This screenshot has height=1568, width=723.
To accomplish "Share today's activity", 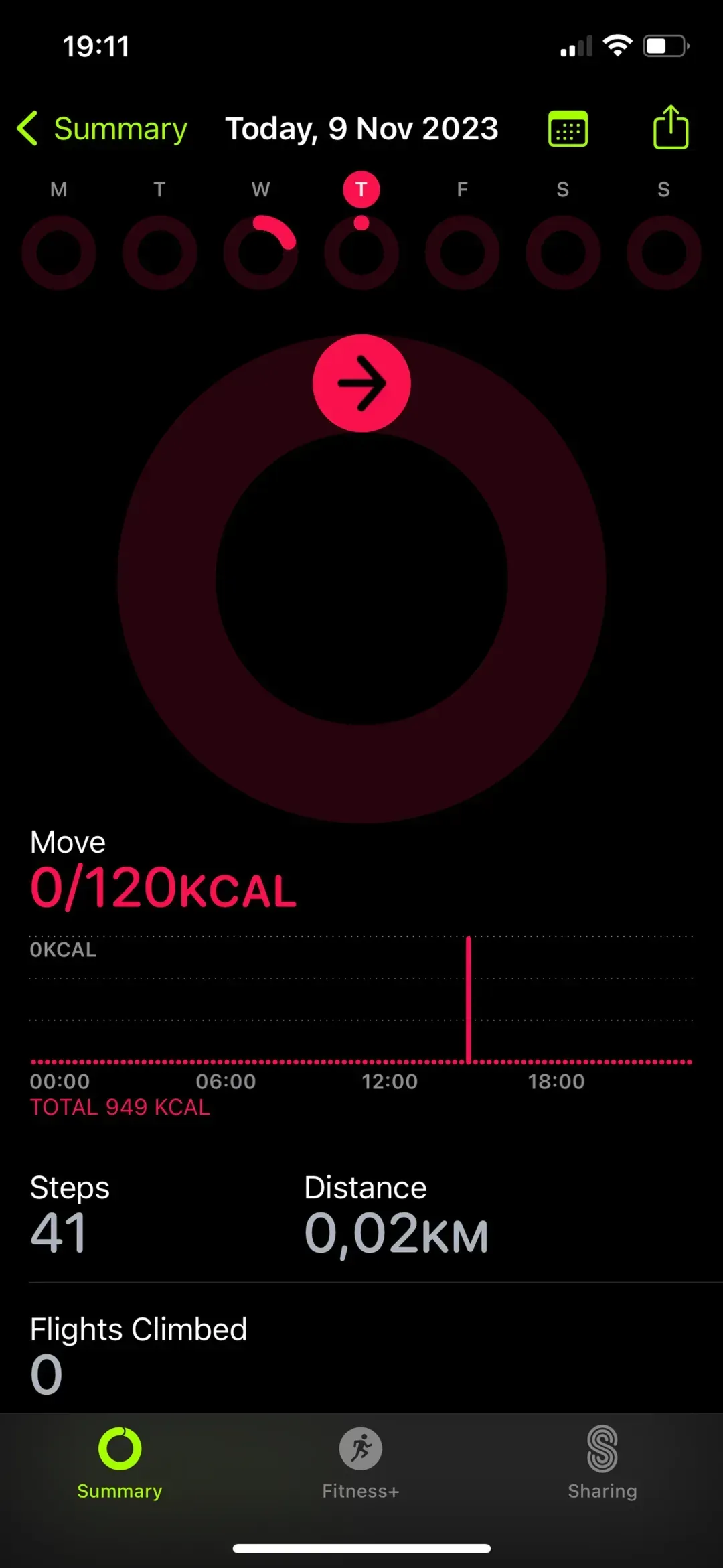I will click(670, 127).
